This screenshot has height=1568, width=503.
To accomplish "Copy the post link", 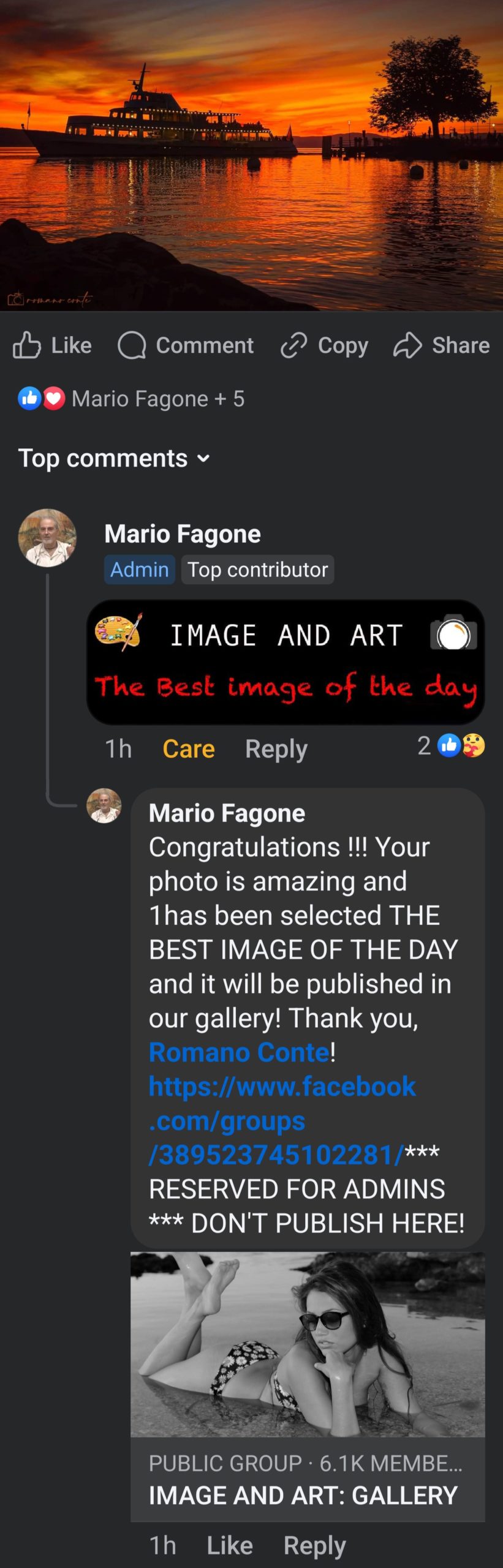I will pyautogui.click(x=324, y=345).
